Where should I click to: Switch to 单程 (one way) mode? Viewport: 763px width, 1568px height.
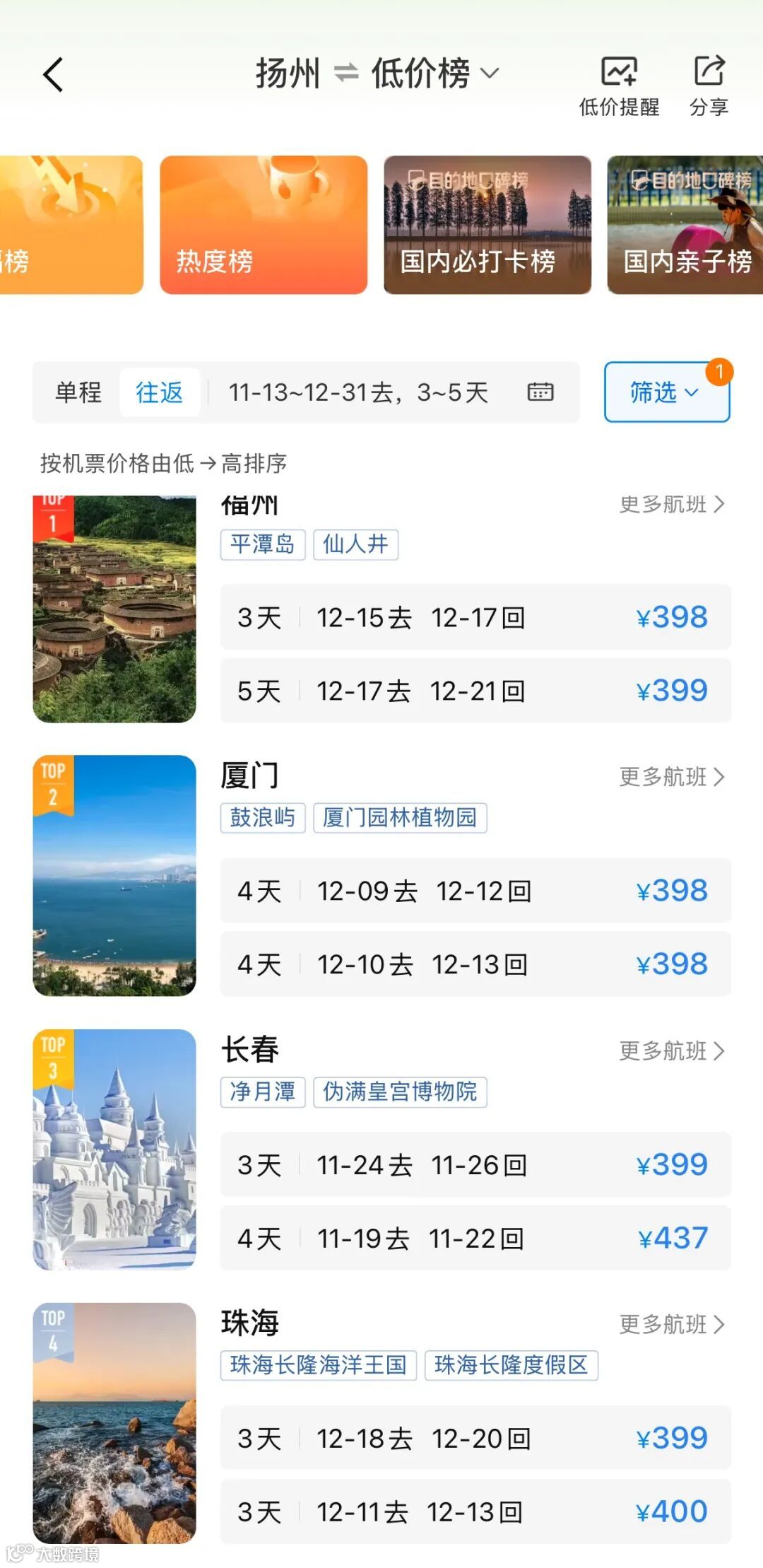pyautogui.click(x=81, y=393)
